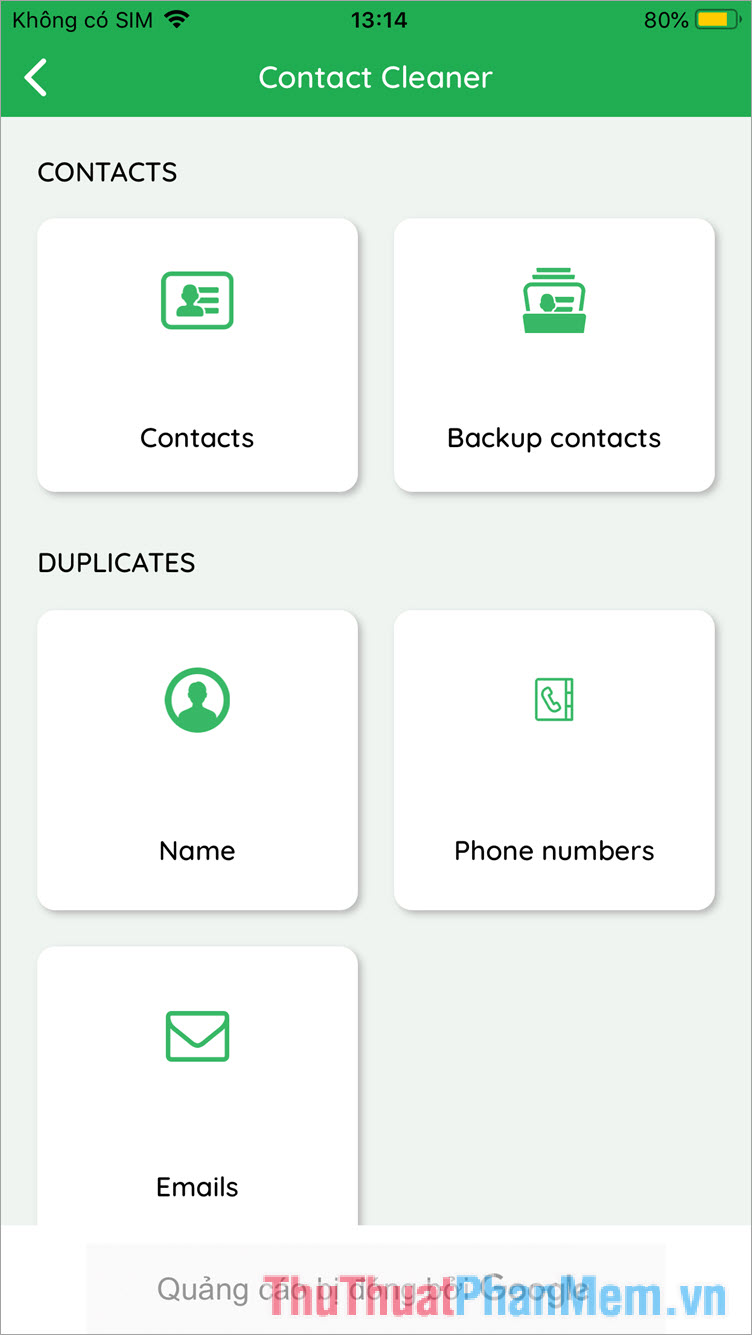Tap the back arrow in the header
The image size is (752, 1335).
[36, 77]
